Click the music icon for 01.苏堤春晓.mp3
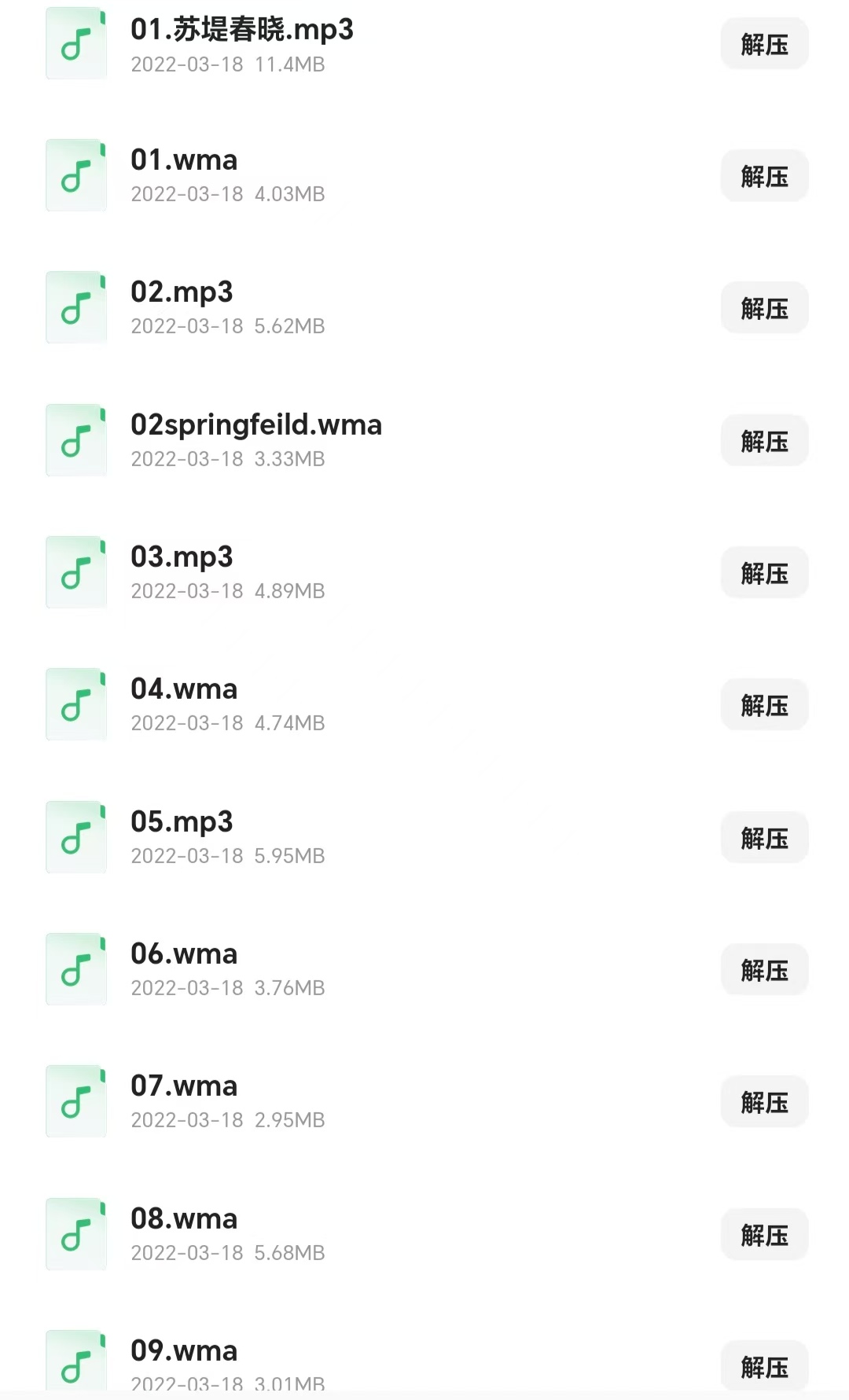Screen dimensions: 849x1400 (x=75, y=43)
